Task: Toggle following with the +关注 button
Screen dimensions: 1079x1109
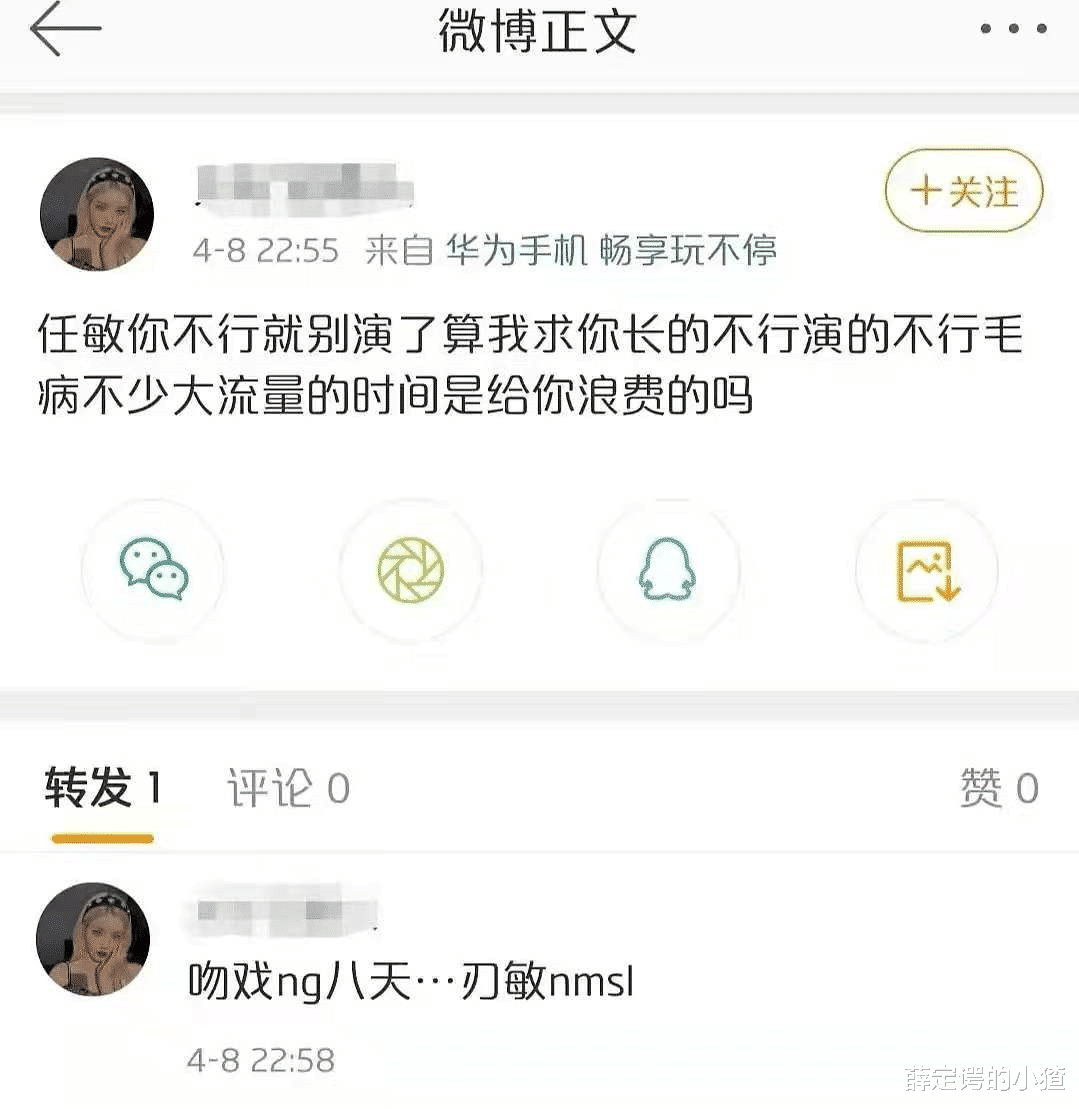Action: tap(962, 192)
